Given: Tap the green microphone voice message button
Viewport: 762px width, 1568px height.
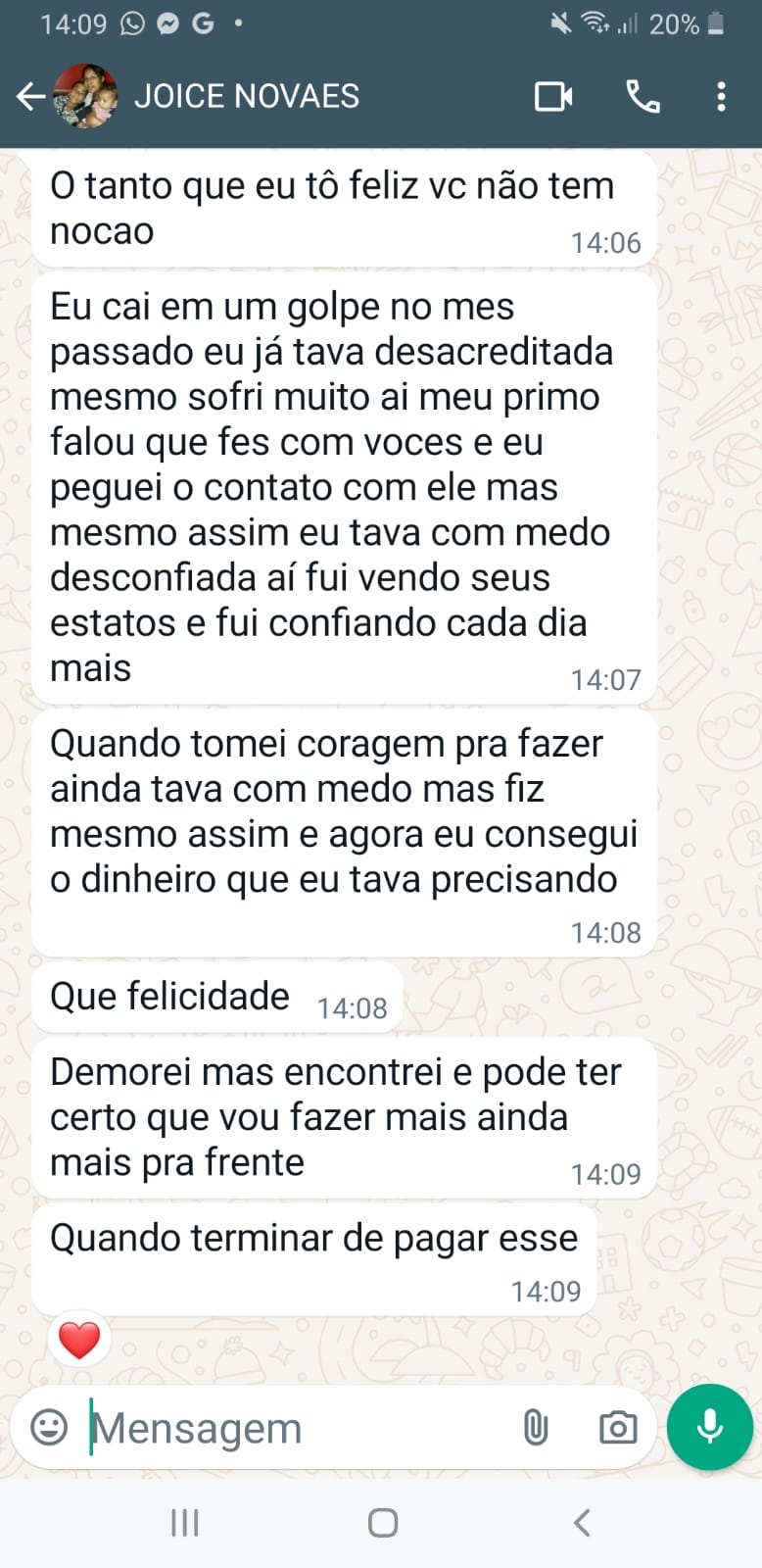Looking at the screenshot, I should tap(710, 1427).
